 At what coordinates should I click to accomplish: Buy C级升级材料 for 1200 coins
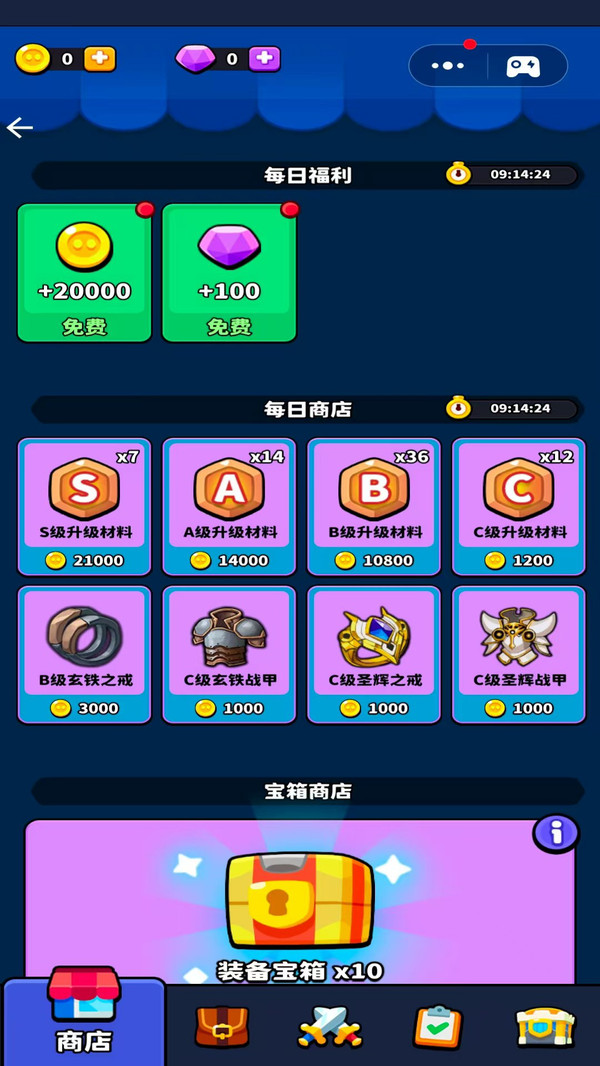tap(518, 506)
